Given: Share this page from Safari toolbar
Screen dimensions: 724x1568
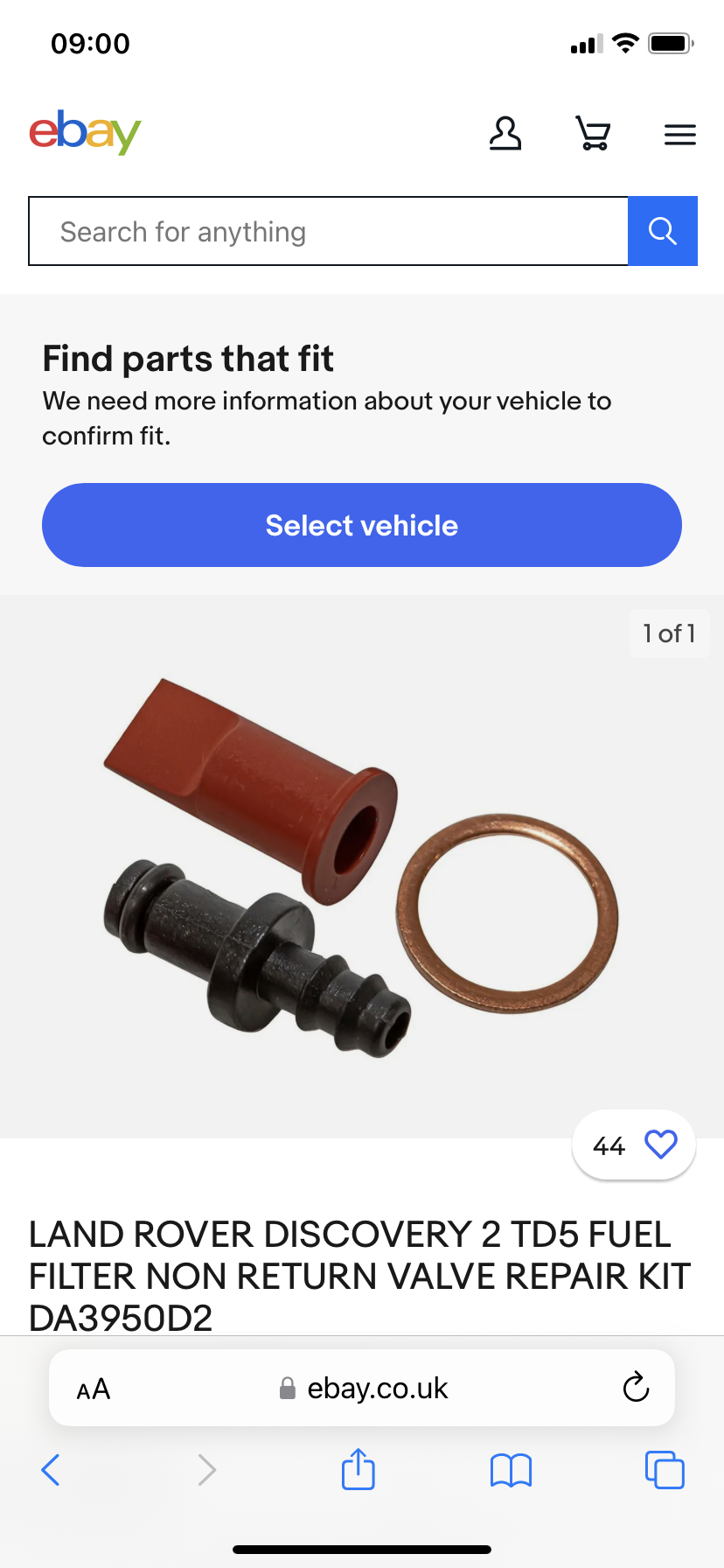Looking at the screenshot, I should pyautogui.click(x=358, y=1469).
